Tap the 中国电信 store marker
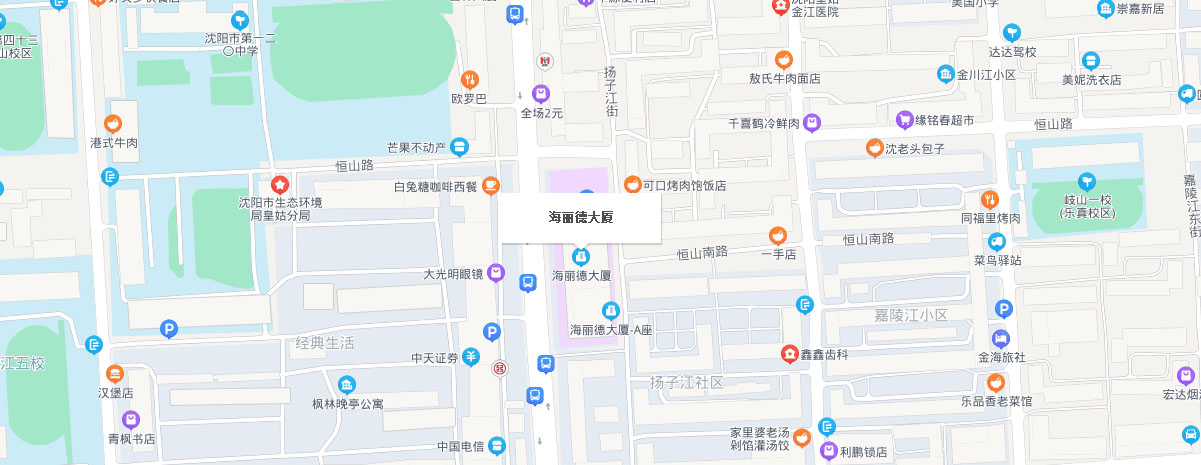1201x465 pixels. (x=497, y=445)
